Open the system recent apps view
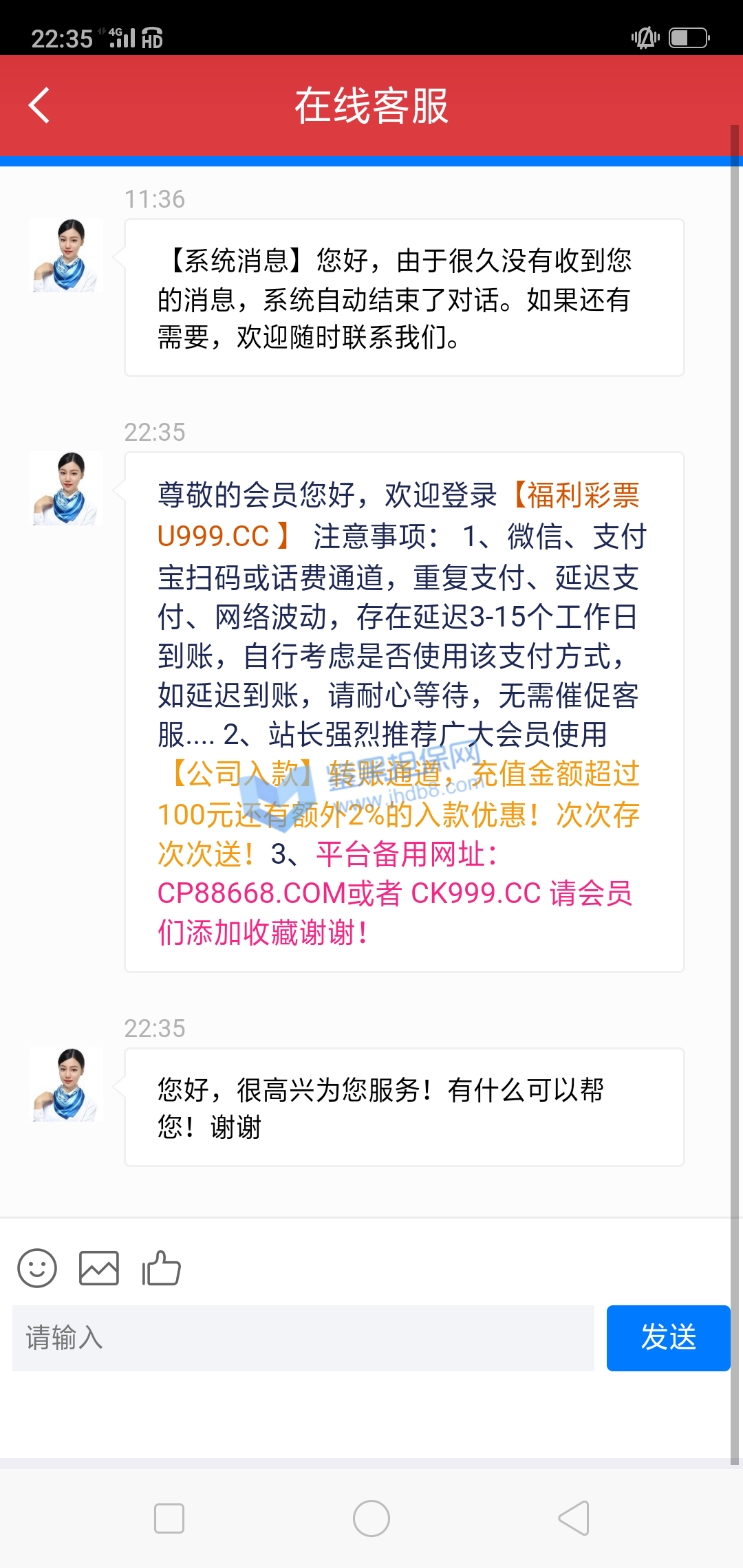The height and width of the screenshot is (1568, 743). pos(169,1518)
